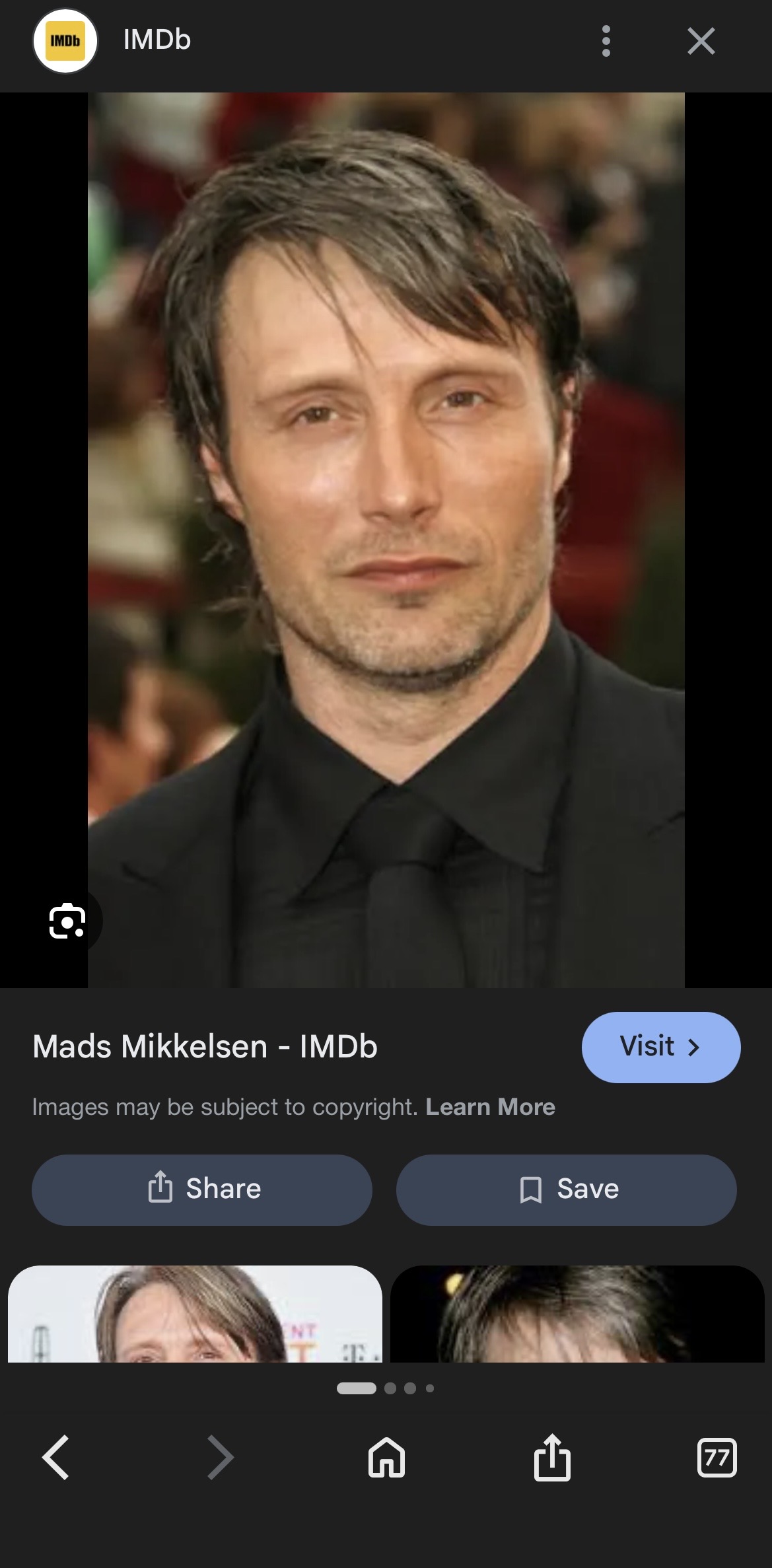Open the related image with white background
Screen dimensions: 772x1568
[x=195, y=1314]
